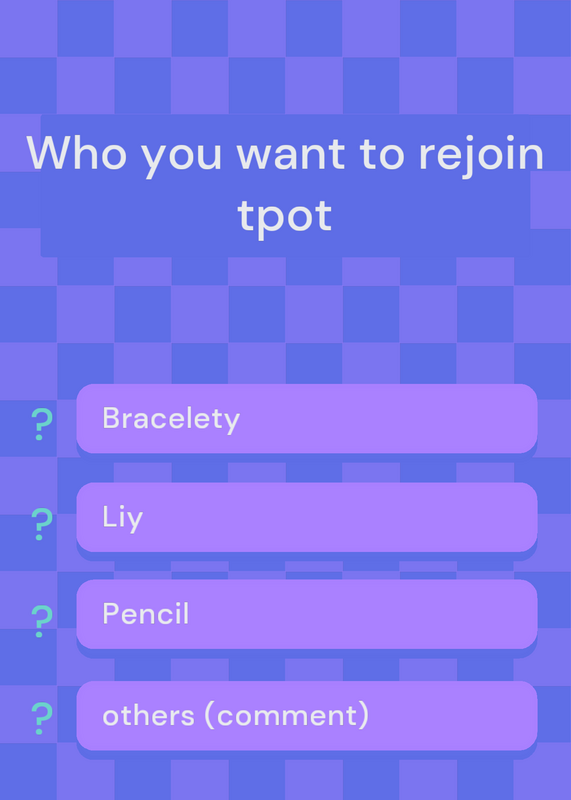Choose Pencil to rejoin tpot
The height and width of the screenshot is (800, 571).
[307, 614]
